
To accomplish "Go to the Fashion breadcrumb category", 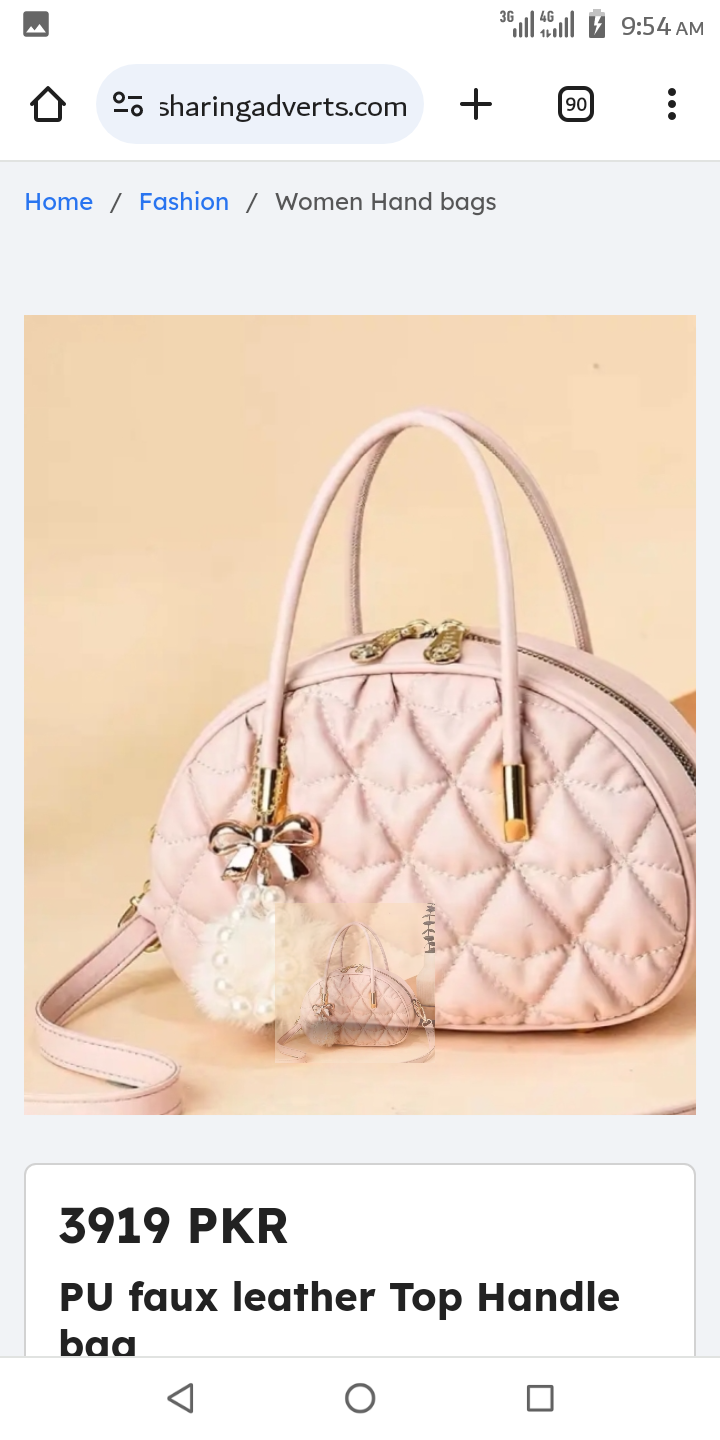I will [184, 202].
